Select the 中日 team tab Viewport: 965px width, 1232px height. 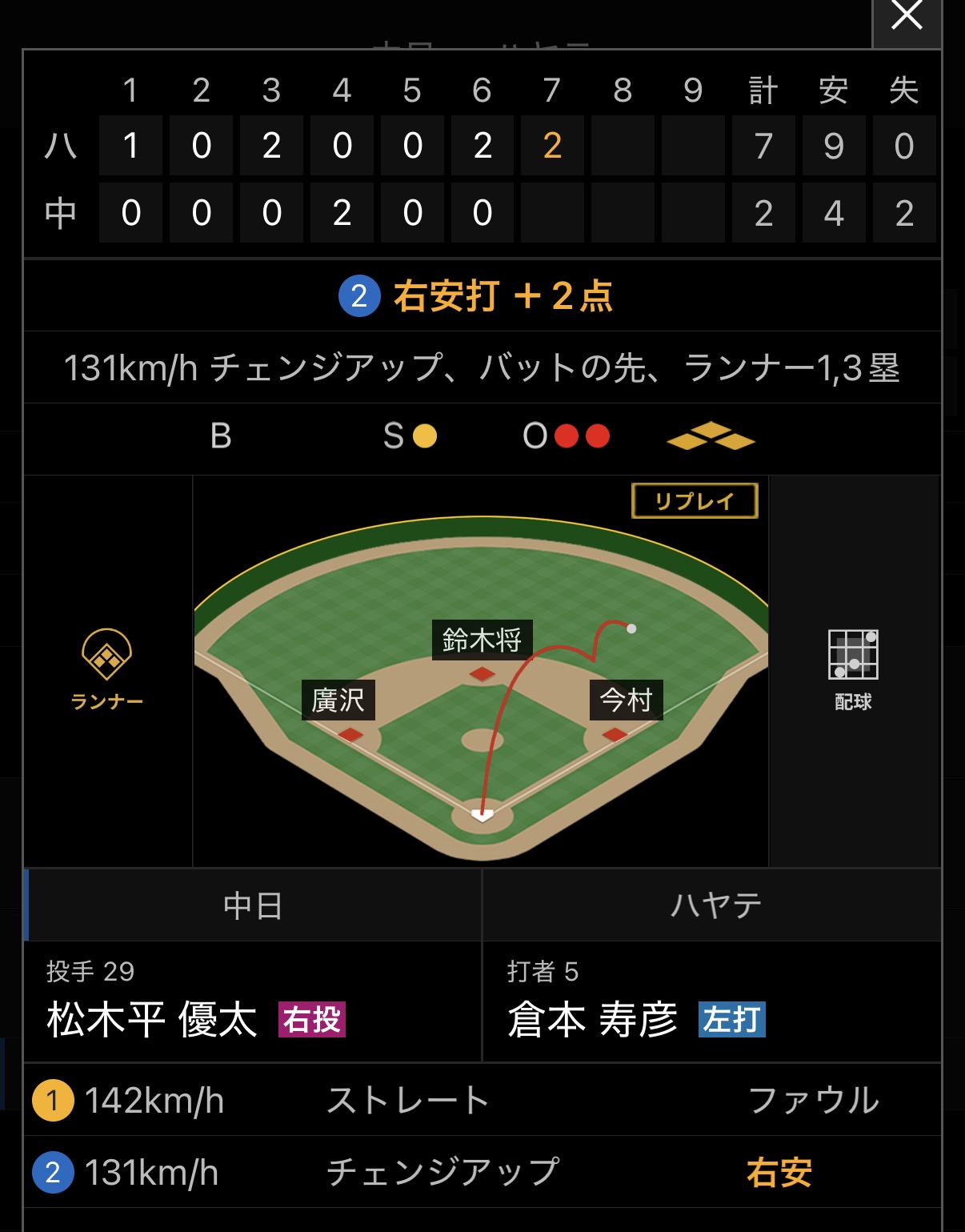(x=253, y=905)
